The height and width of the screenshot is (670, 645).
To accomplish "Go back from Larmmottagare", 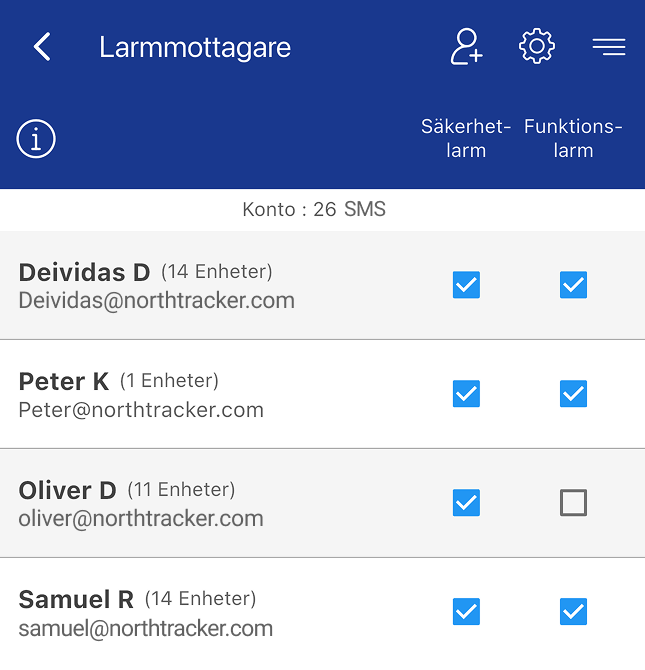I will tap(42, 47).
